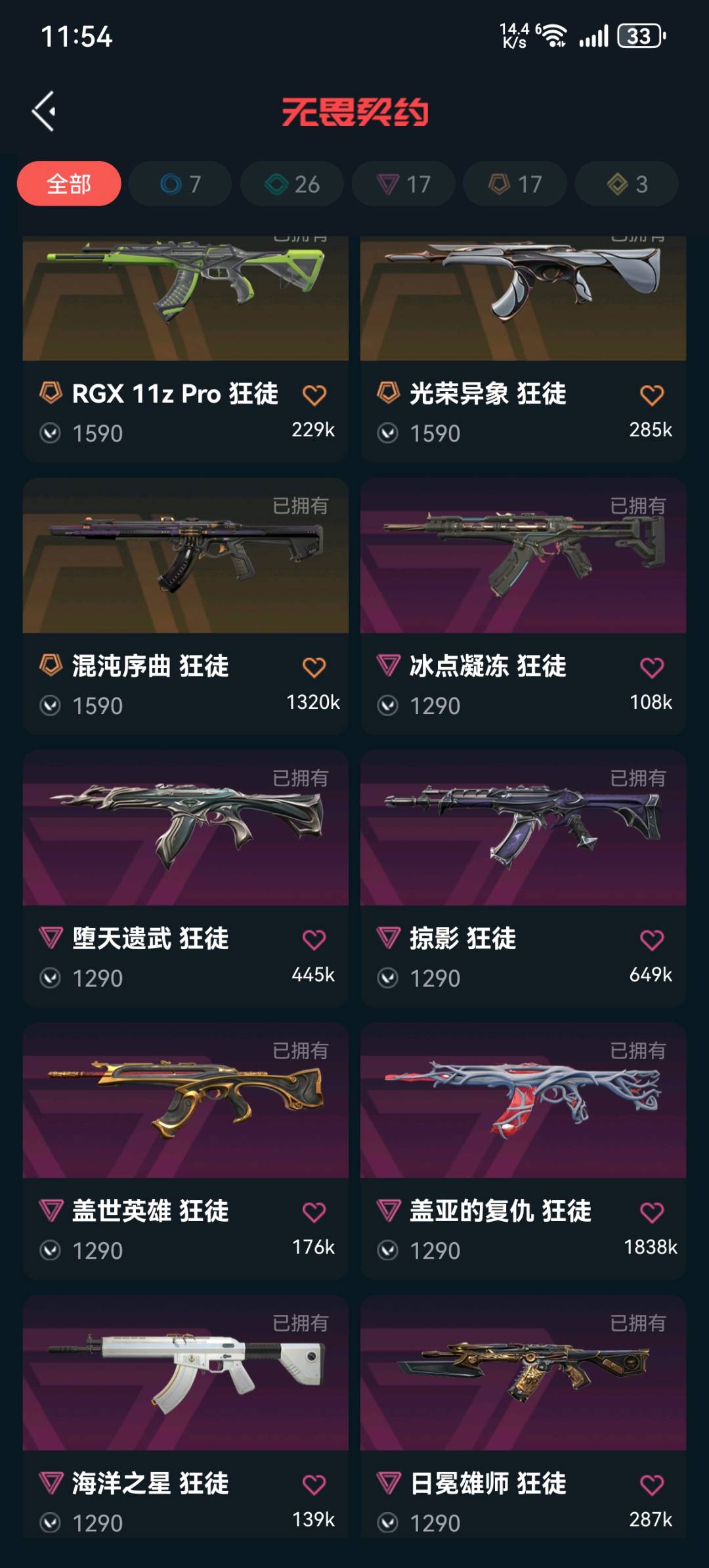Like the 冰点凝冻 狂徒 skin
709x1568 pixels.
[x=651, y=668]
